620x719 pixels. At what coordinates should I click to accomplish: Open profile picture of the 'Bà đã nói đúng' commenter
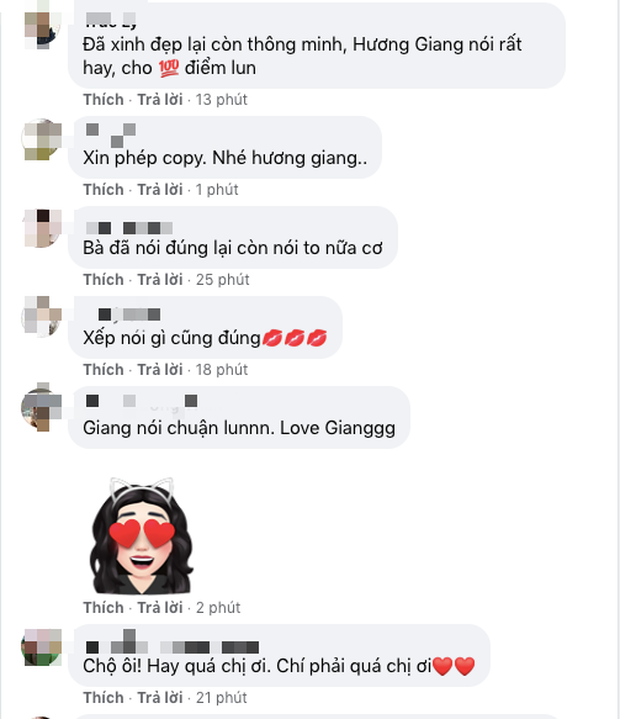click(41, 229)
